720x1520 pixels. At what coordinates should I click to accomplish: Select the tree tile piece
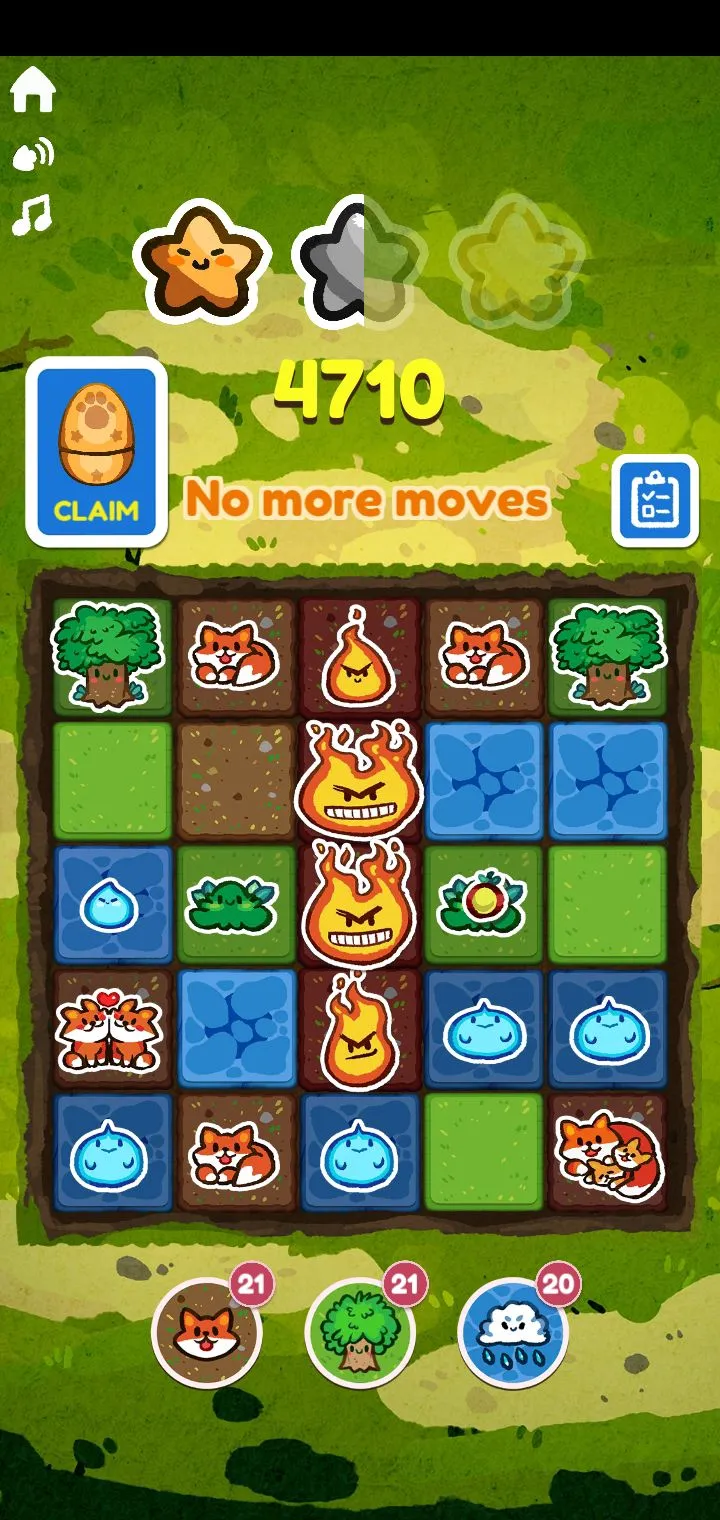tap(360, 1333)
